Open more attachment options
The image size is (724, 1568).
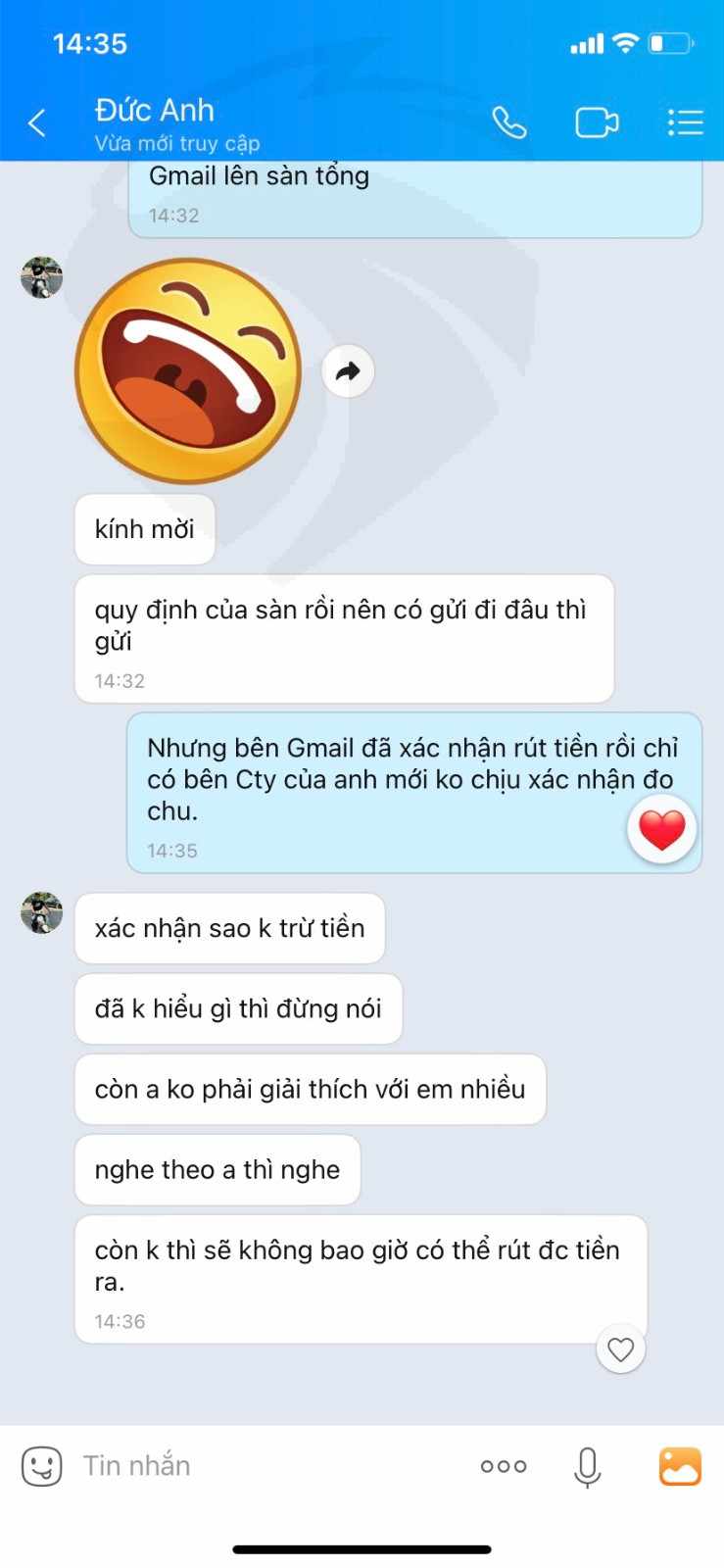tap(504, 1467)
